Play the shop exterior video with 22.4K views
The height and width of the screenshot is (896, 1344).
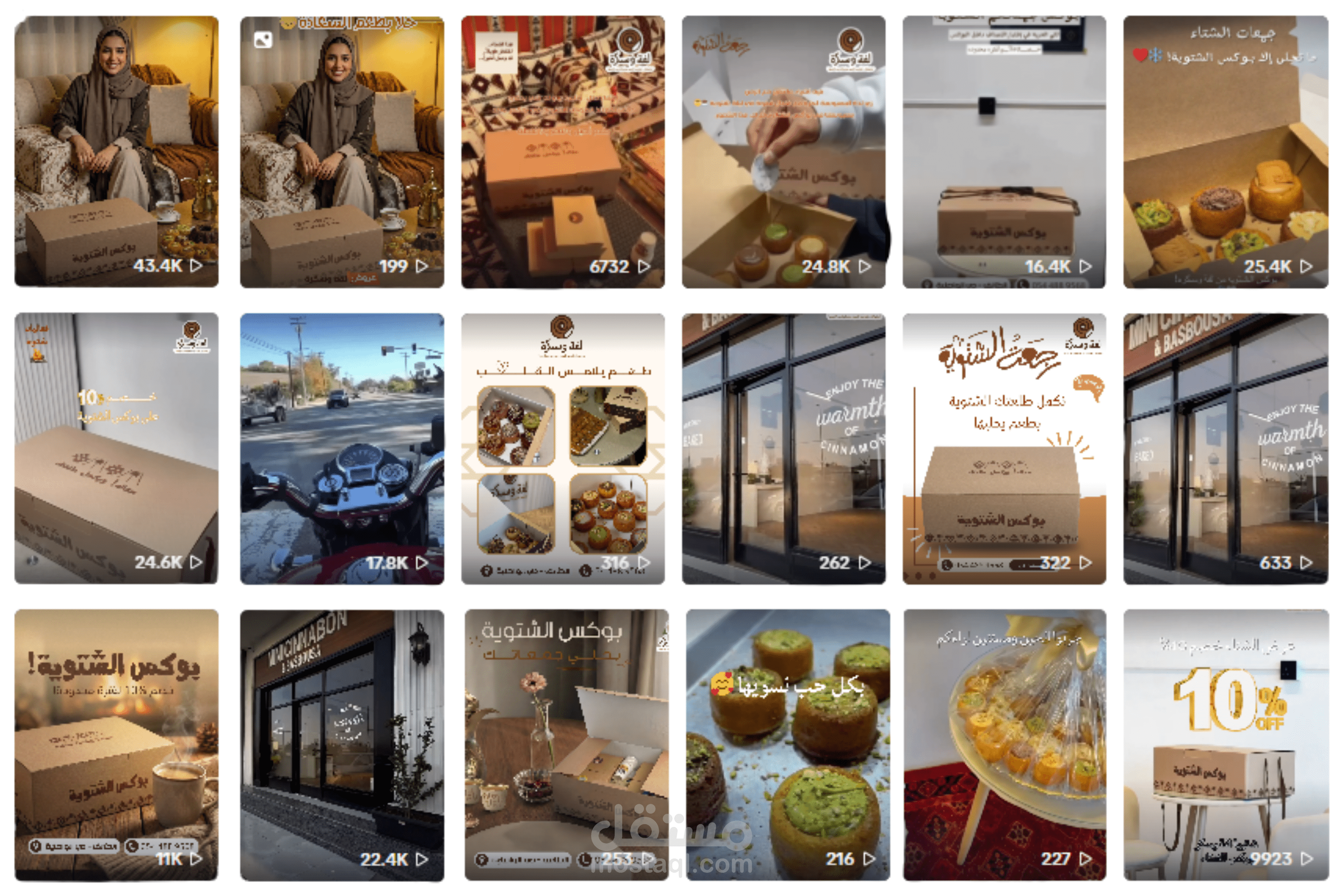[342, 745]
